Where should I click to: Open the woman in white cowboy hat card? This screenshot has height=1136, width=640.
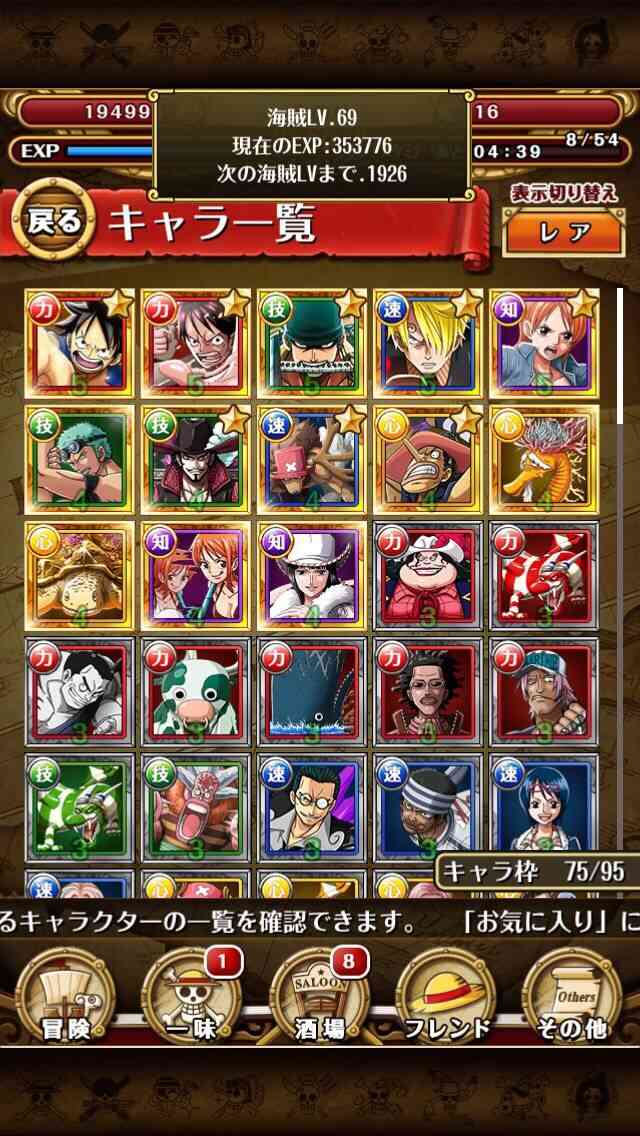(x=312, y=576)
